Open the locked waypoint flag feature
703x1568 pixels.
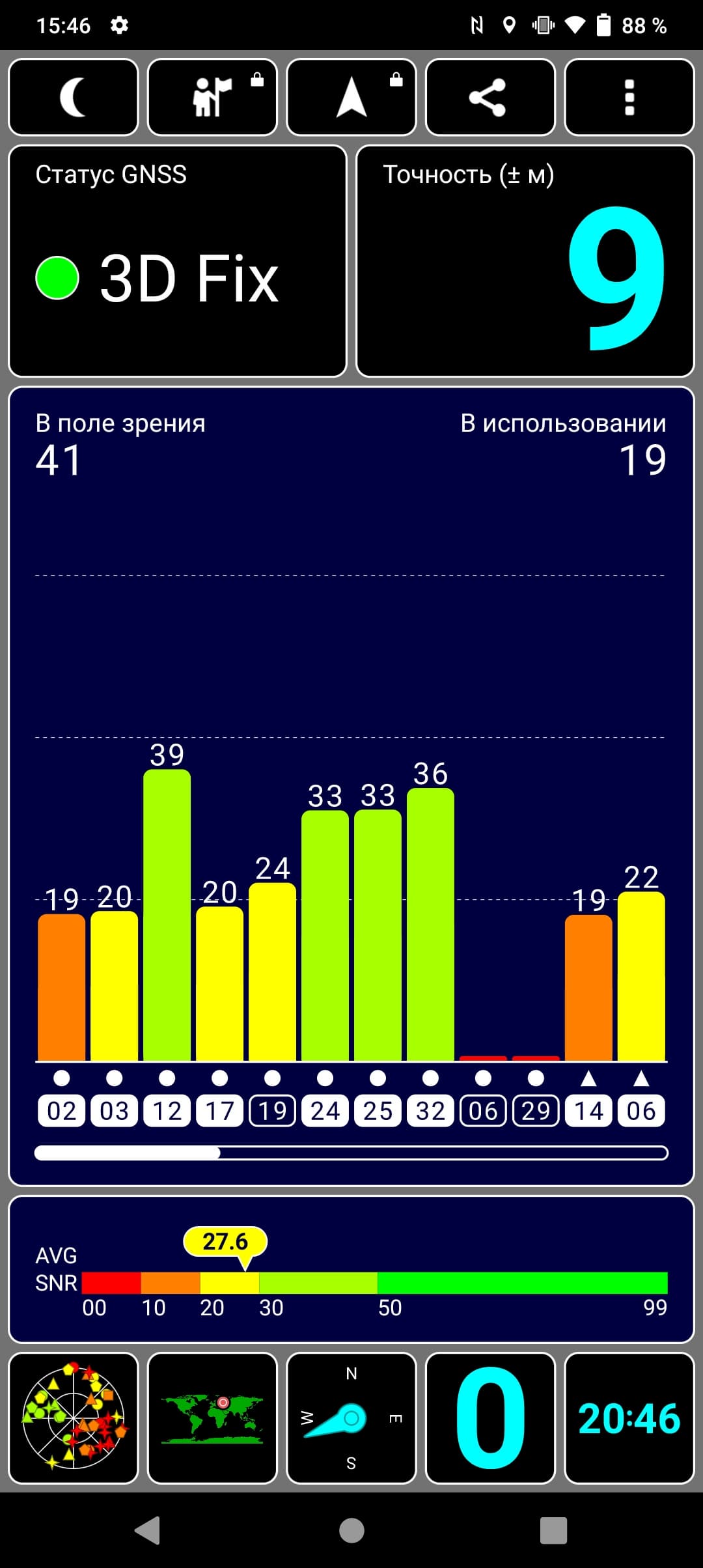click(213, 98)
